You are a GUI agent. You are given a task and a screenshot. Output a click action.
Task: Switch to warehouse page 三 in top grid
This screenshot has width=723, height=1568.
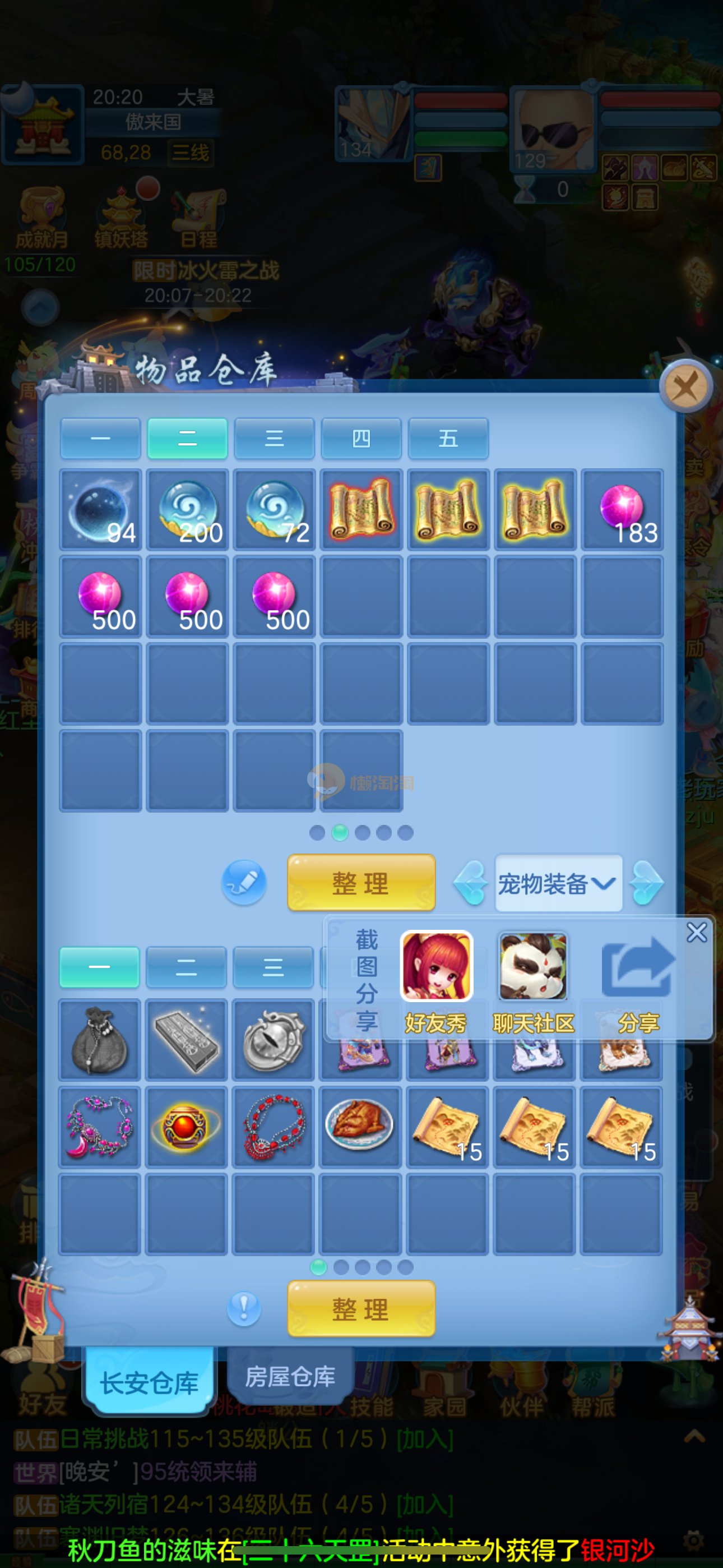[x=274, y=438]
